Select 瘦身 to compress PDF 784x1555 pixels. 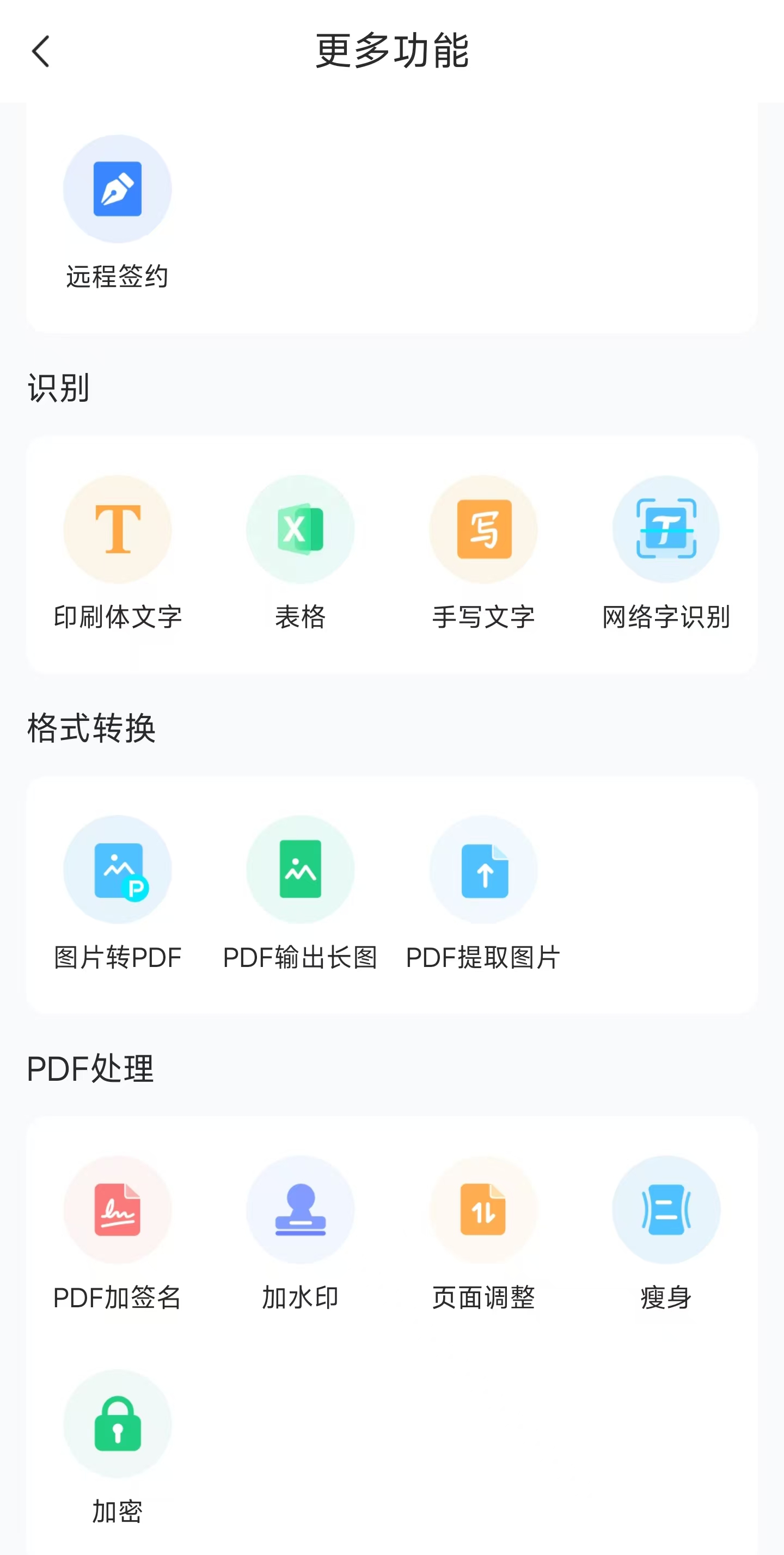point(666,1210)
